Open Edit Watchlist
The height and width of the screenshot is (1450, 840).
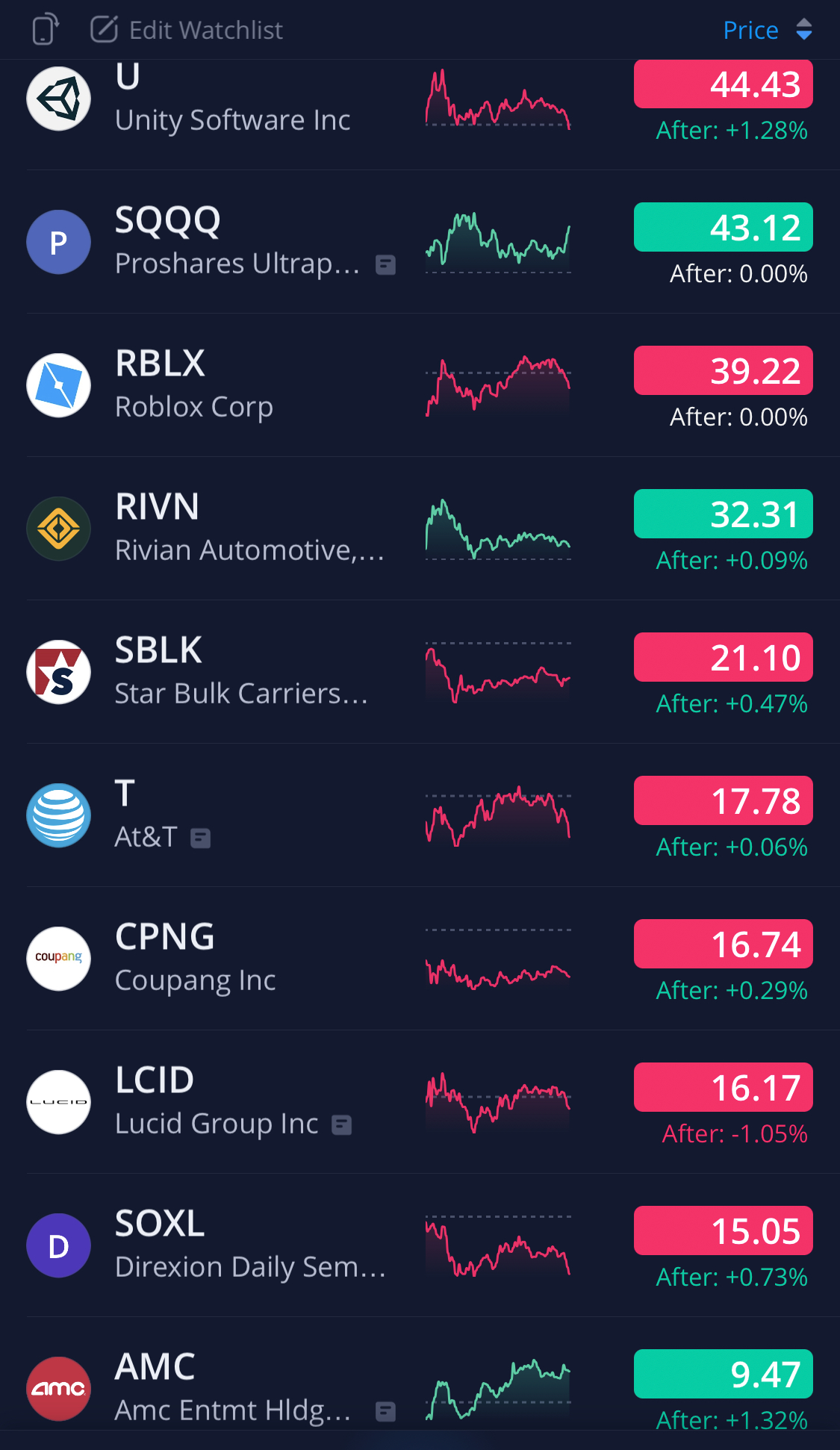pyautogui.click(x=187, y=30)
